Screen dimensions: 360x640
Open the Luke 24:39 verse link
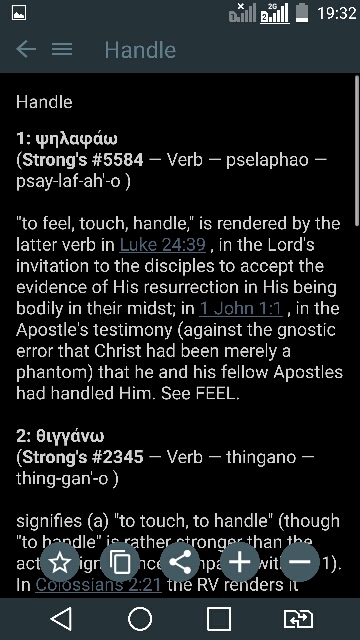[x=162, y=245]
